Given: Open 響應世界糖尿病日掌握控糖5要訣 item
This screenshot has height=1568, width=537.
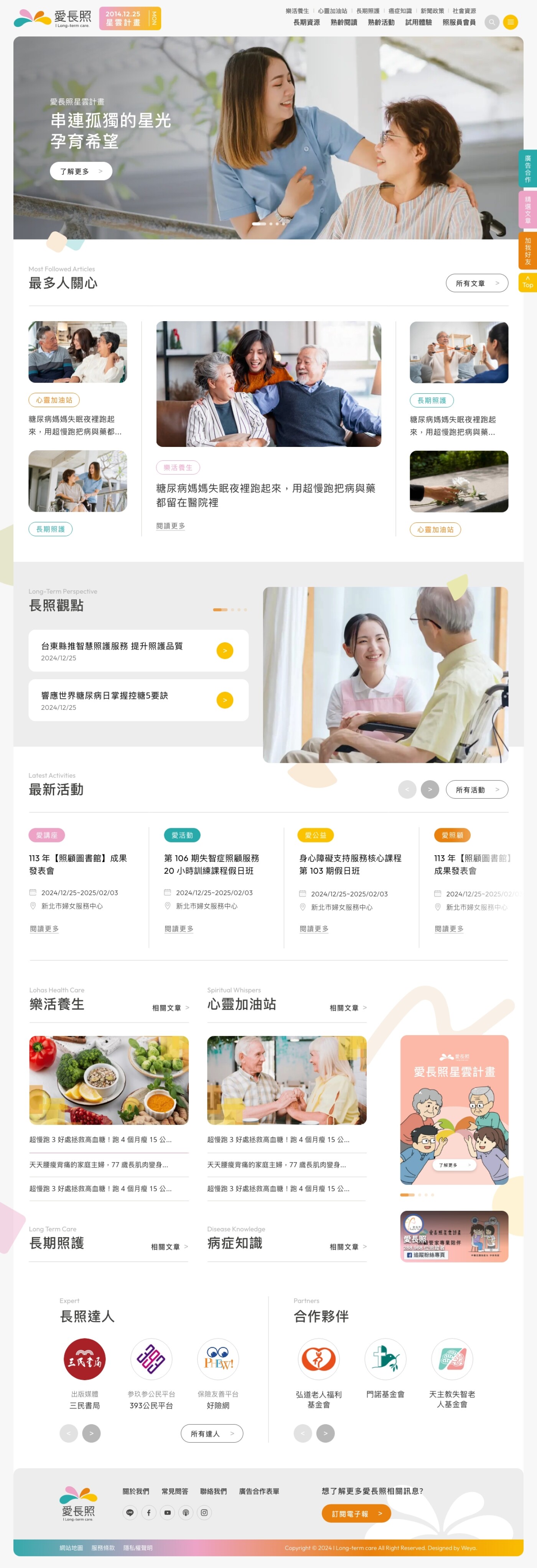Looking at the screenshot, I should [138, 700].
